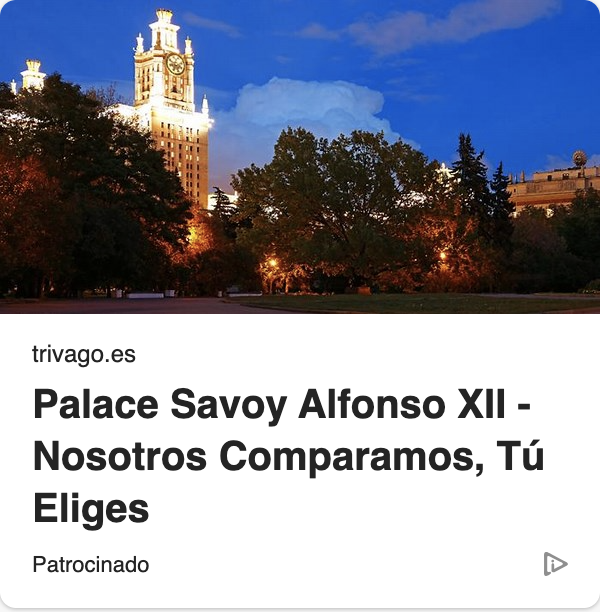The width and height of the screenshot is (600, 612).
Task: Tap the AdChoices info icon
Action: [555, 564]
